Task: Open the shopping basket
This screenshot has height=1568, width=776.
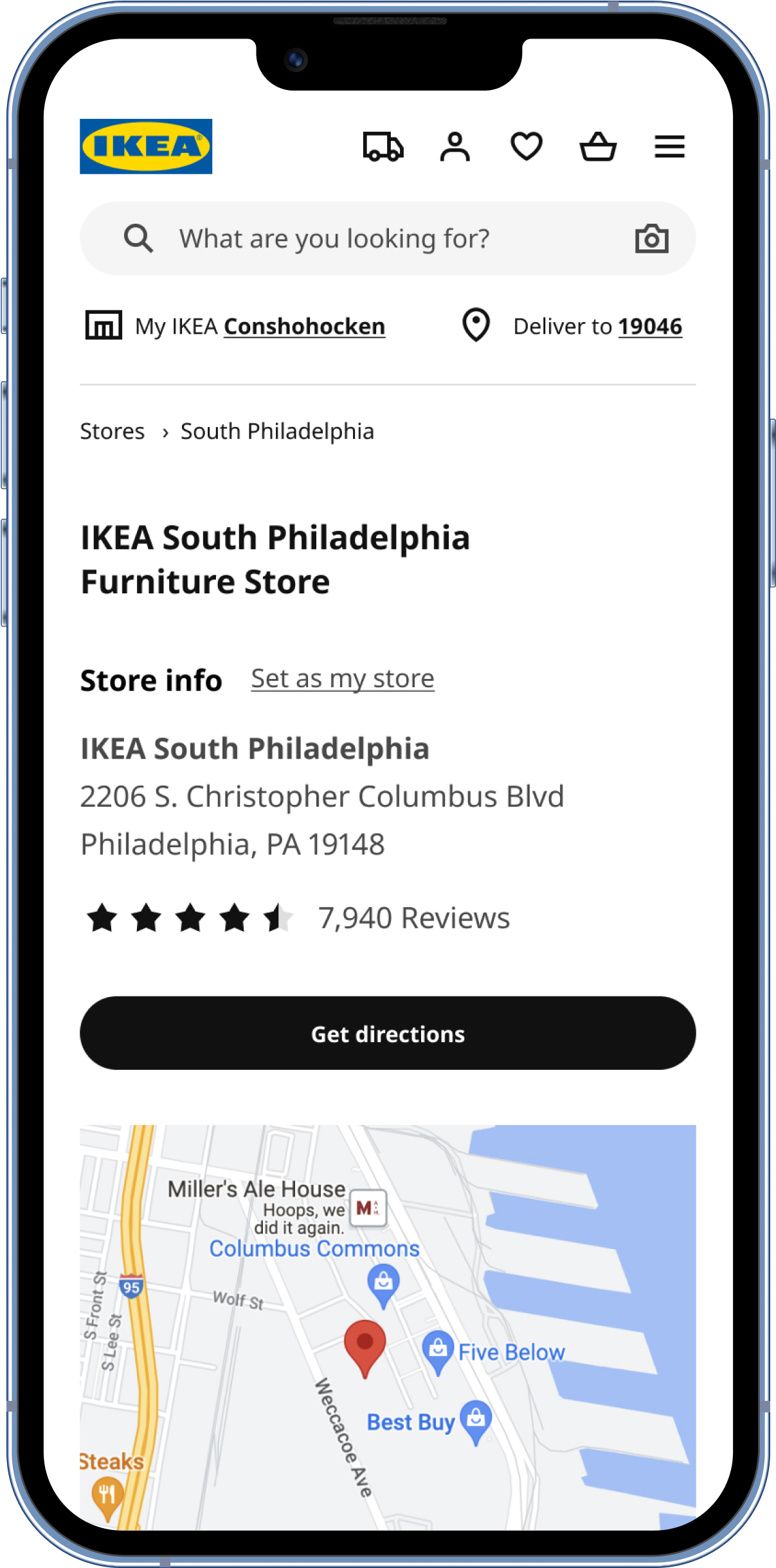Action: point(598,147)
